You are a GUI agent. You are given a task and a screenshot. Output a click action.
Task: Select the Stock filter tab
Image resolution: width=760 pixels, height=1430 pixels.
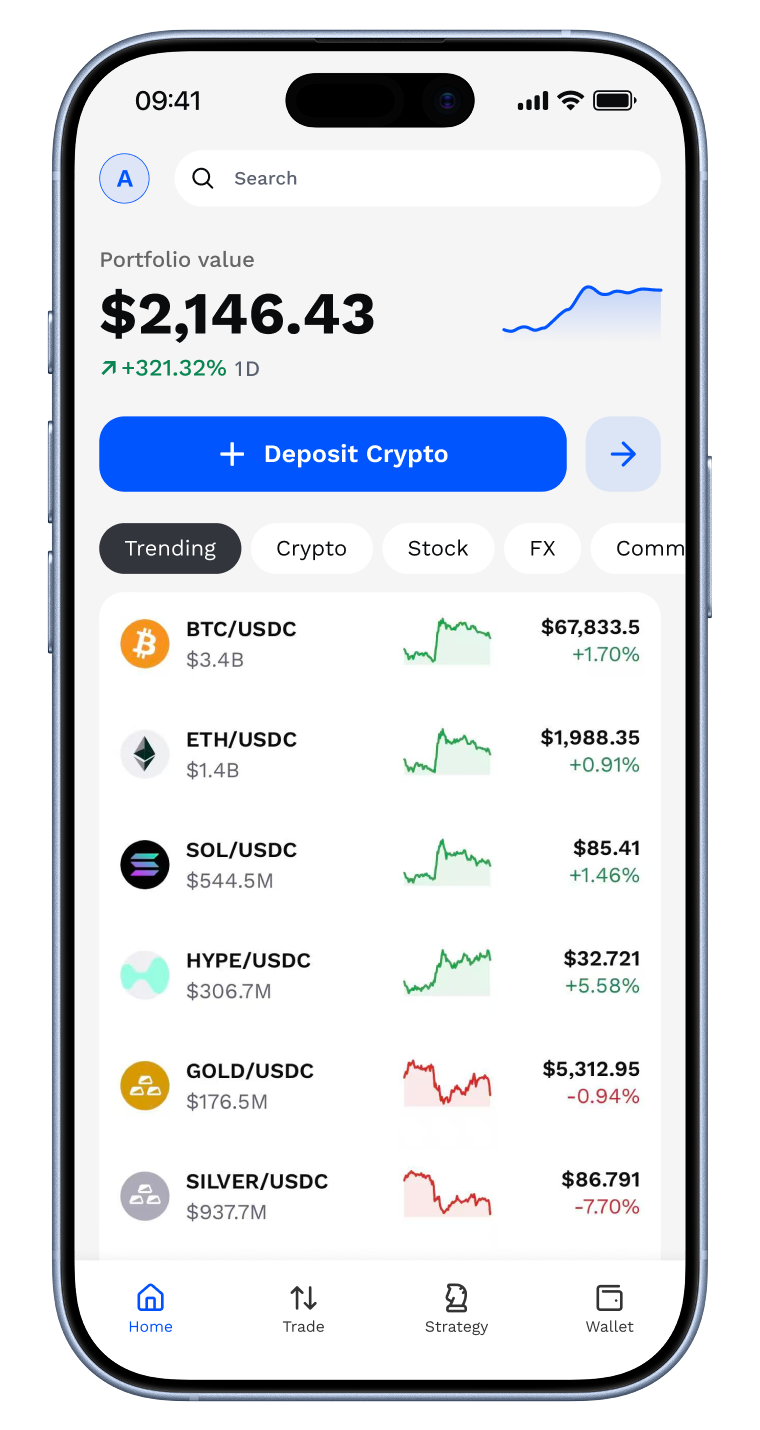pyautogui.click(x=438, y=548)
